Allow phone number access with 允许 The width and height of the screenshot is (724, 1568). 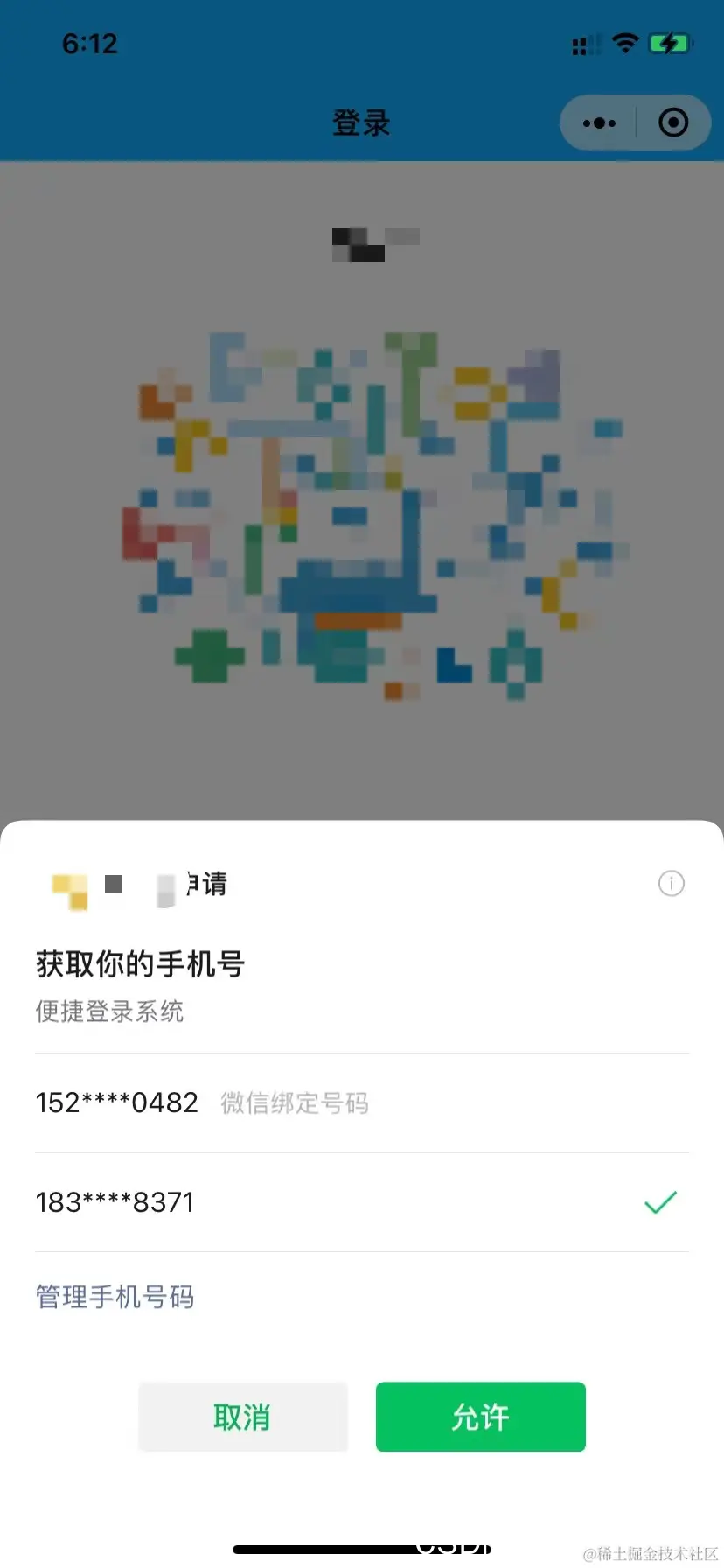click(480, 1417)
